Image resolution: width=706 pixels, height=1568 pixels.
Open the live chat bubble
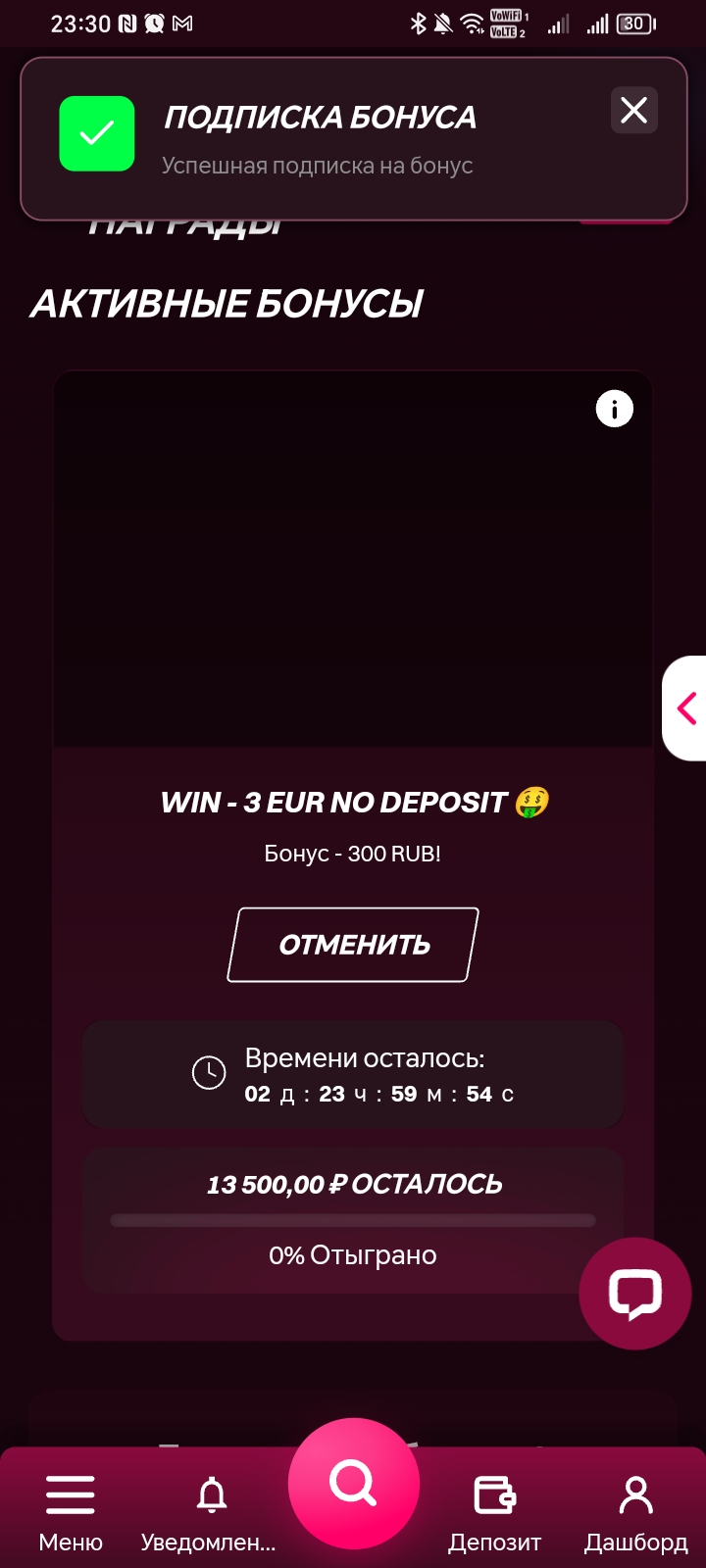635,1294
